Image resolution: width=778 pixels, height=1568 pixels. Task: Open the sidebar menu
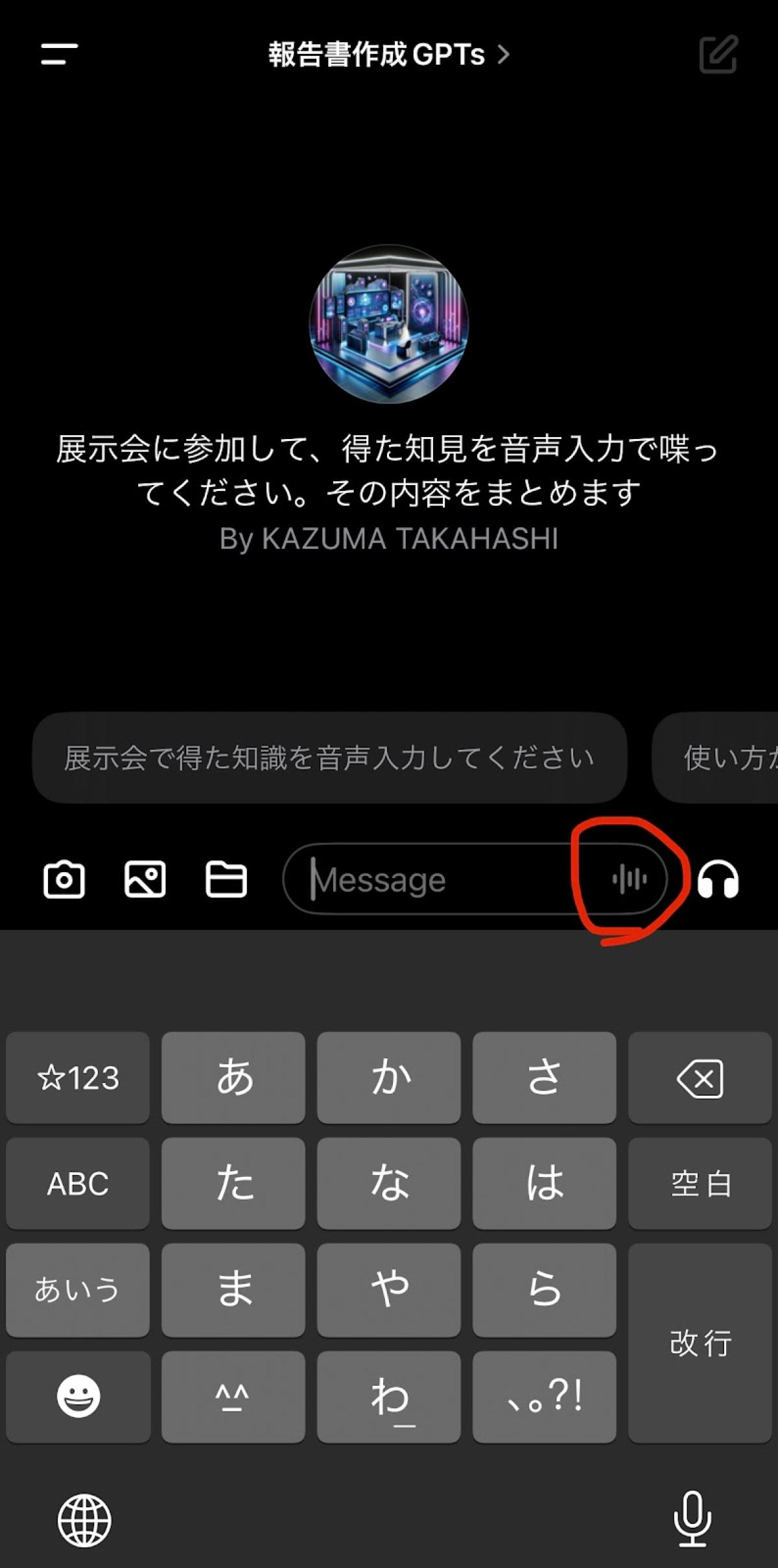tap(60, 54)
